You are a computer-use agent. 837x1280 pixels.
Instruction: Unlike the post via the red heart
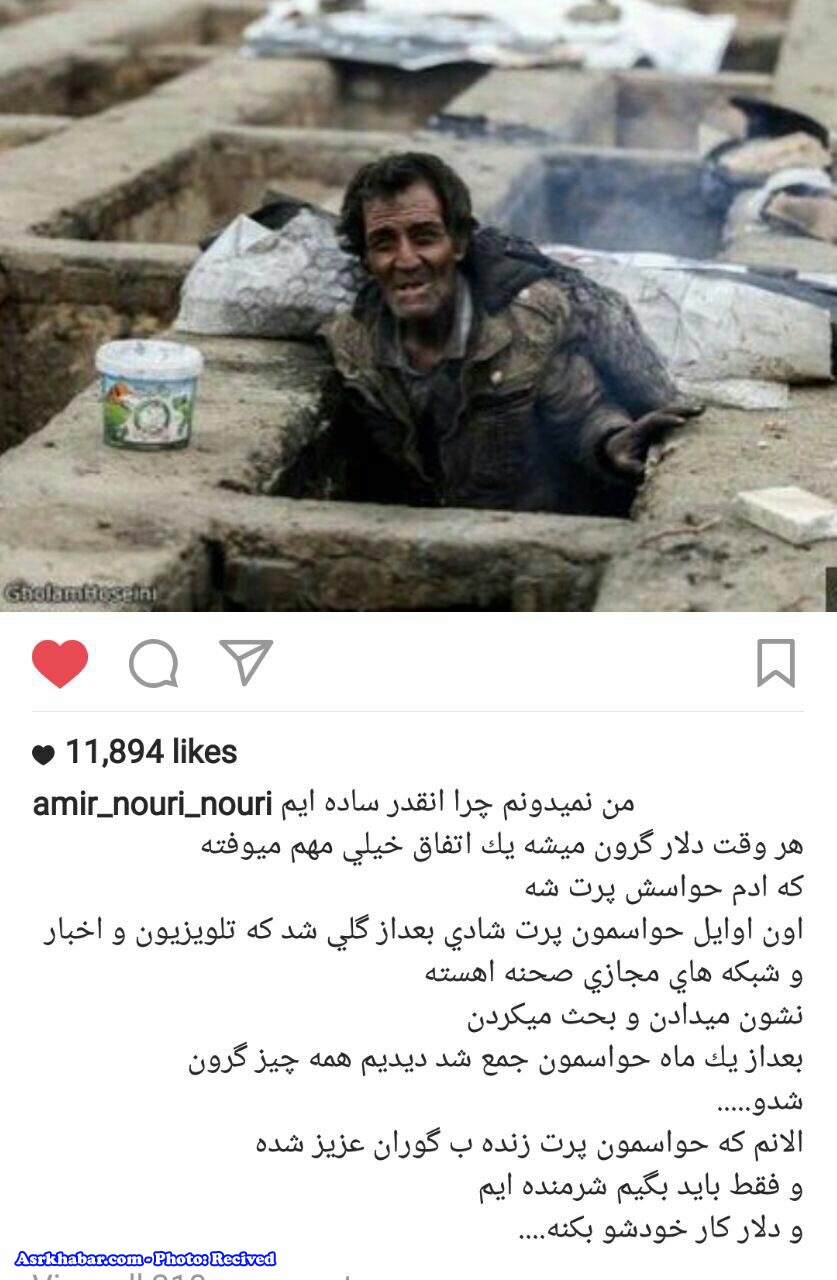[x=60, y=664]
